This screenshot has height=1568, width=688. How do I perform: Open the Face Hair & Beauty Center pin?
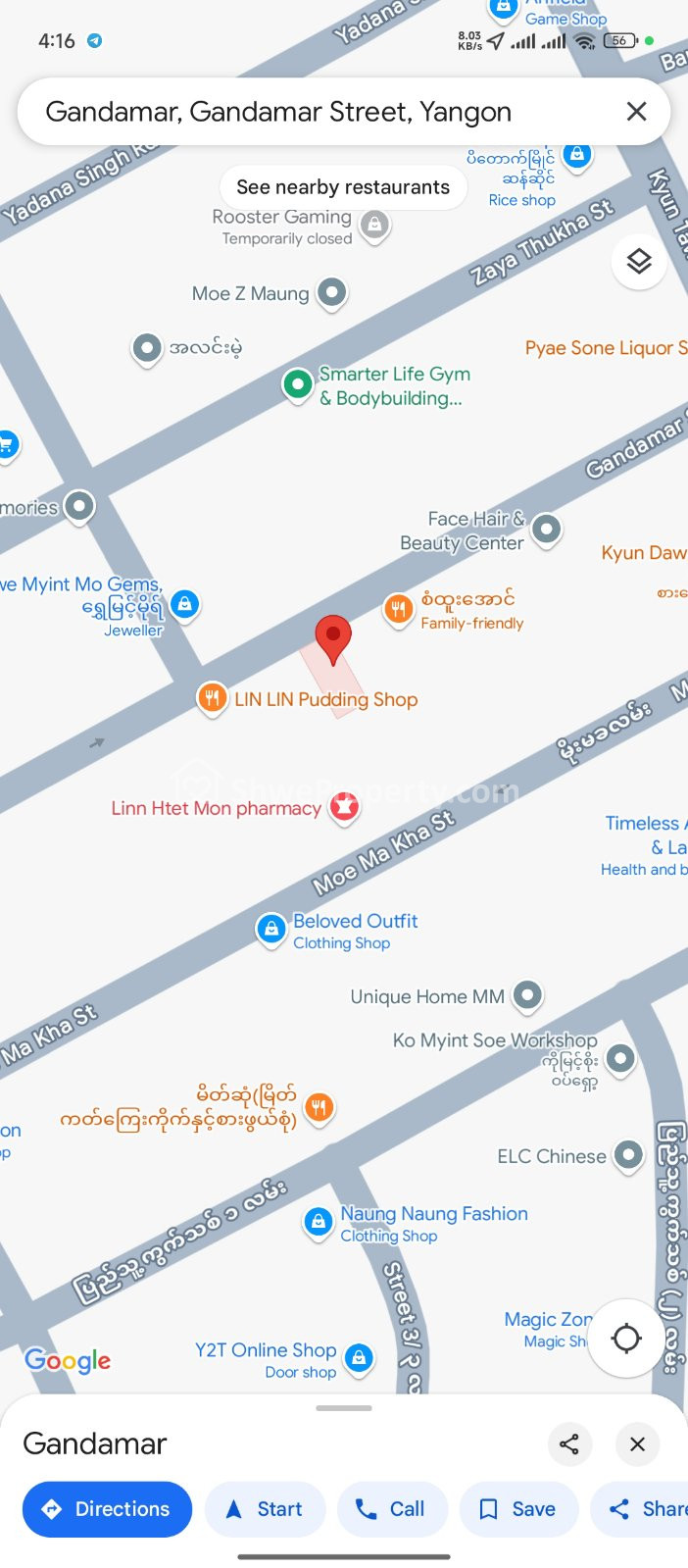(546, 530)
